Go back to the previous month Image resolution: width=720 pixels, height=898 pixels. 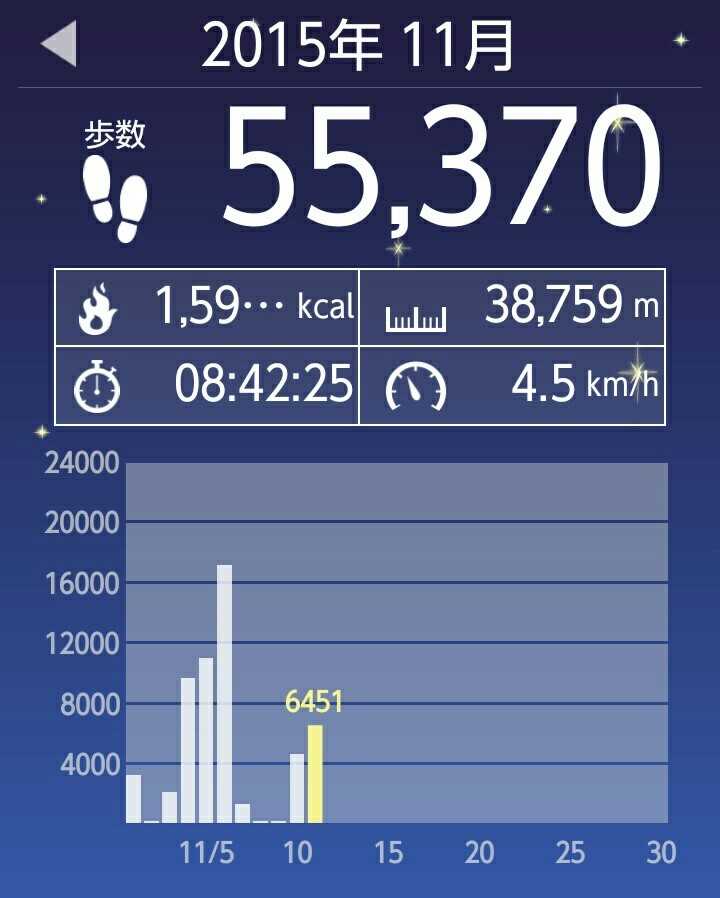point(58,46)
